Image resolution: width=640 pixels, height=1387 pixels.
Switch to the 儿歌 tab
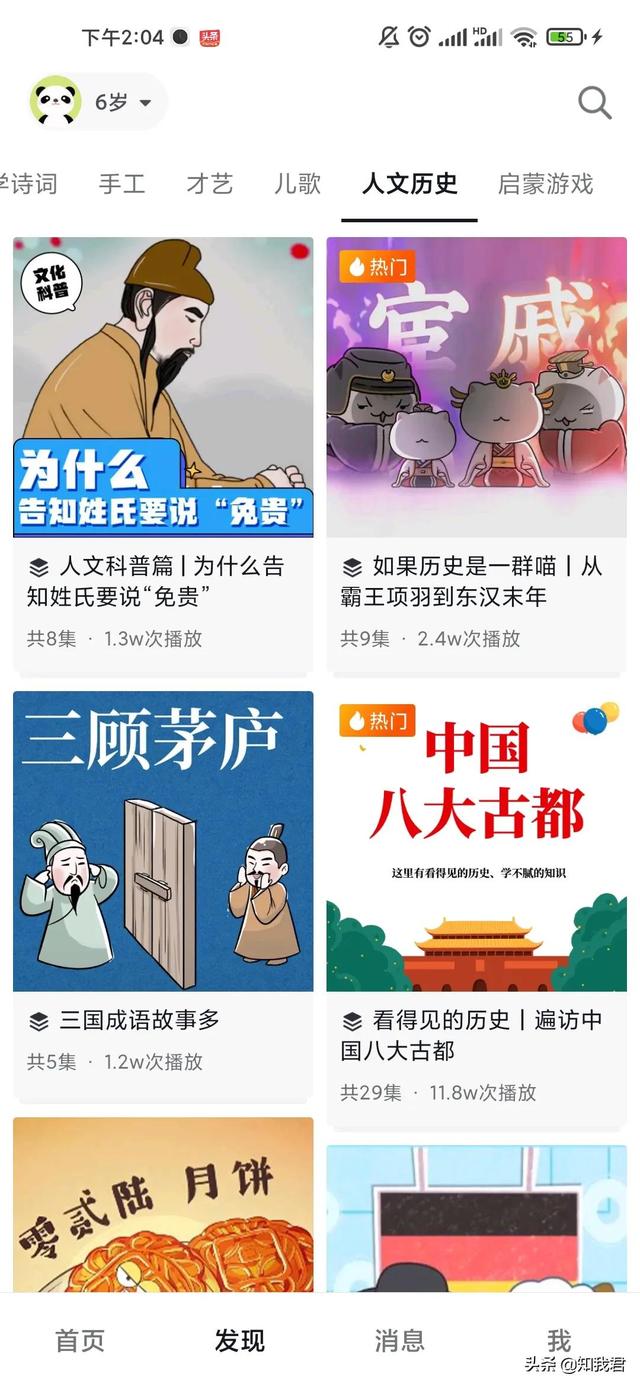pos(297,184)
